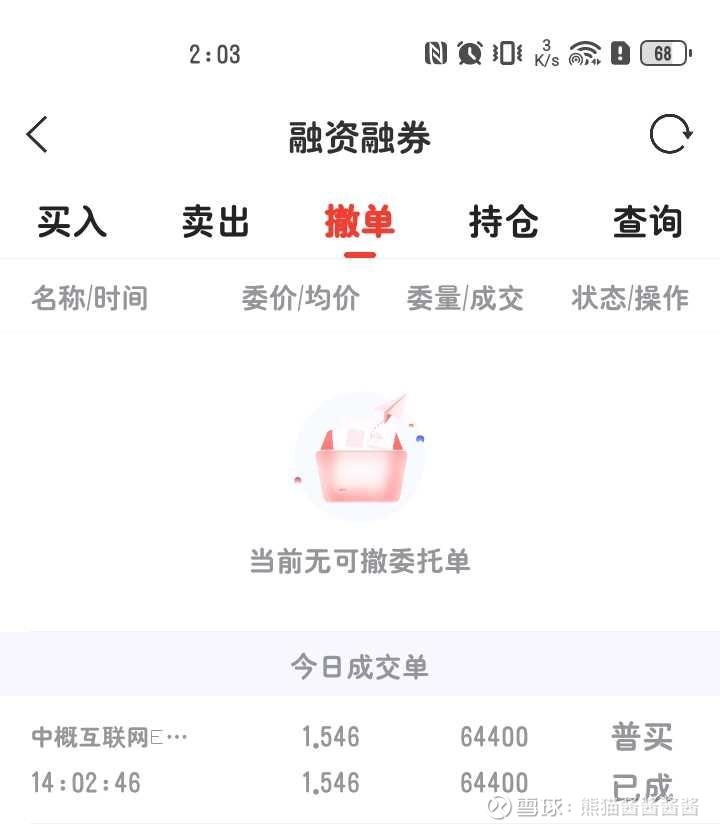Go back using the top-left arrow
The image size is (720, 829).
(x=37, y=134)
